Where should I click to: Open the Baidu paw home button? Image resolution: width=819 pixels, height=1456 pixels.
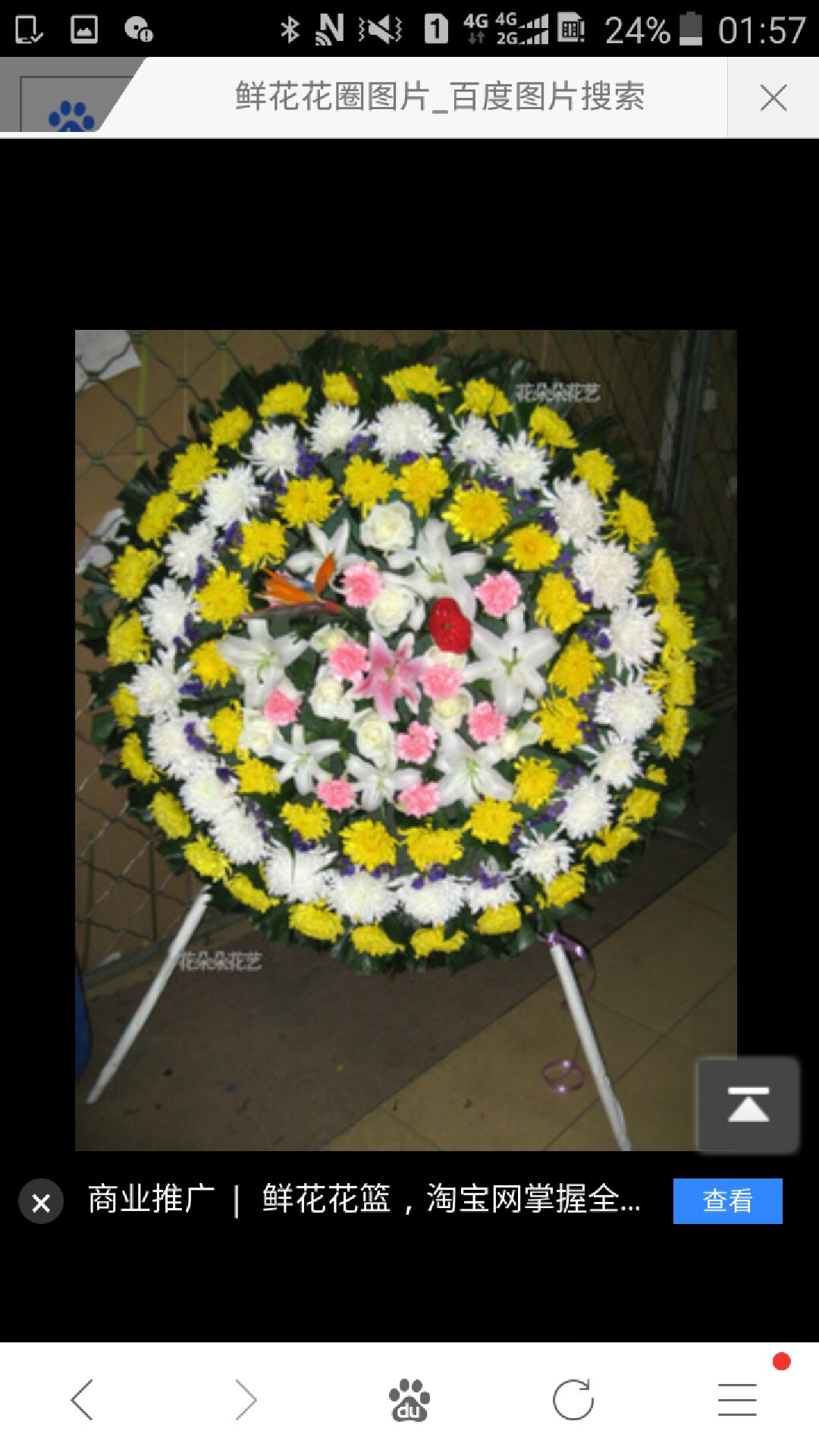click(x=409, y=1399)
